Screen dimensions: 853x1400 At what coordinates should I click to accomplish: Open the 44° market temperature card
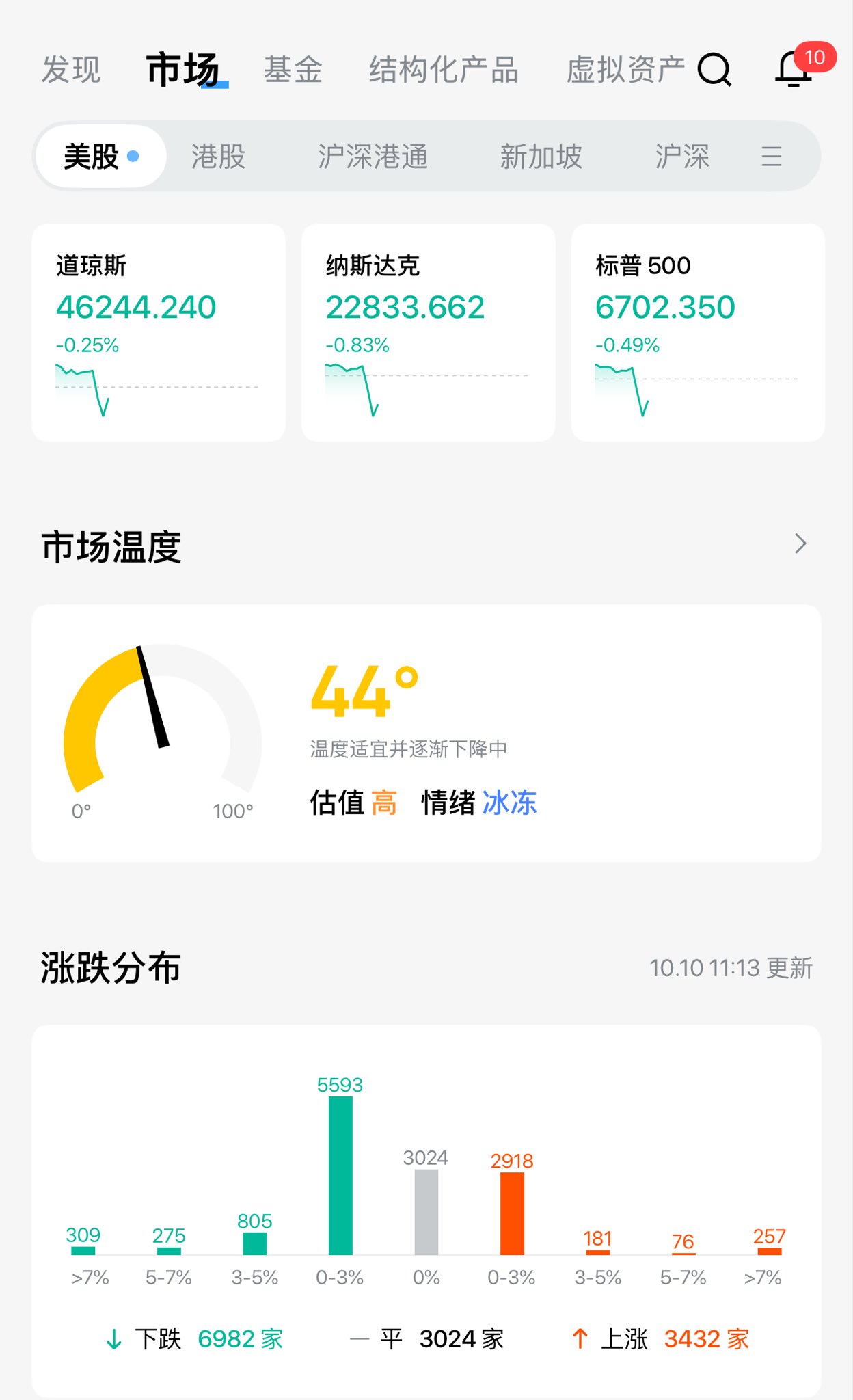(x=426, y=733)
